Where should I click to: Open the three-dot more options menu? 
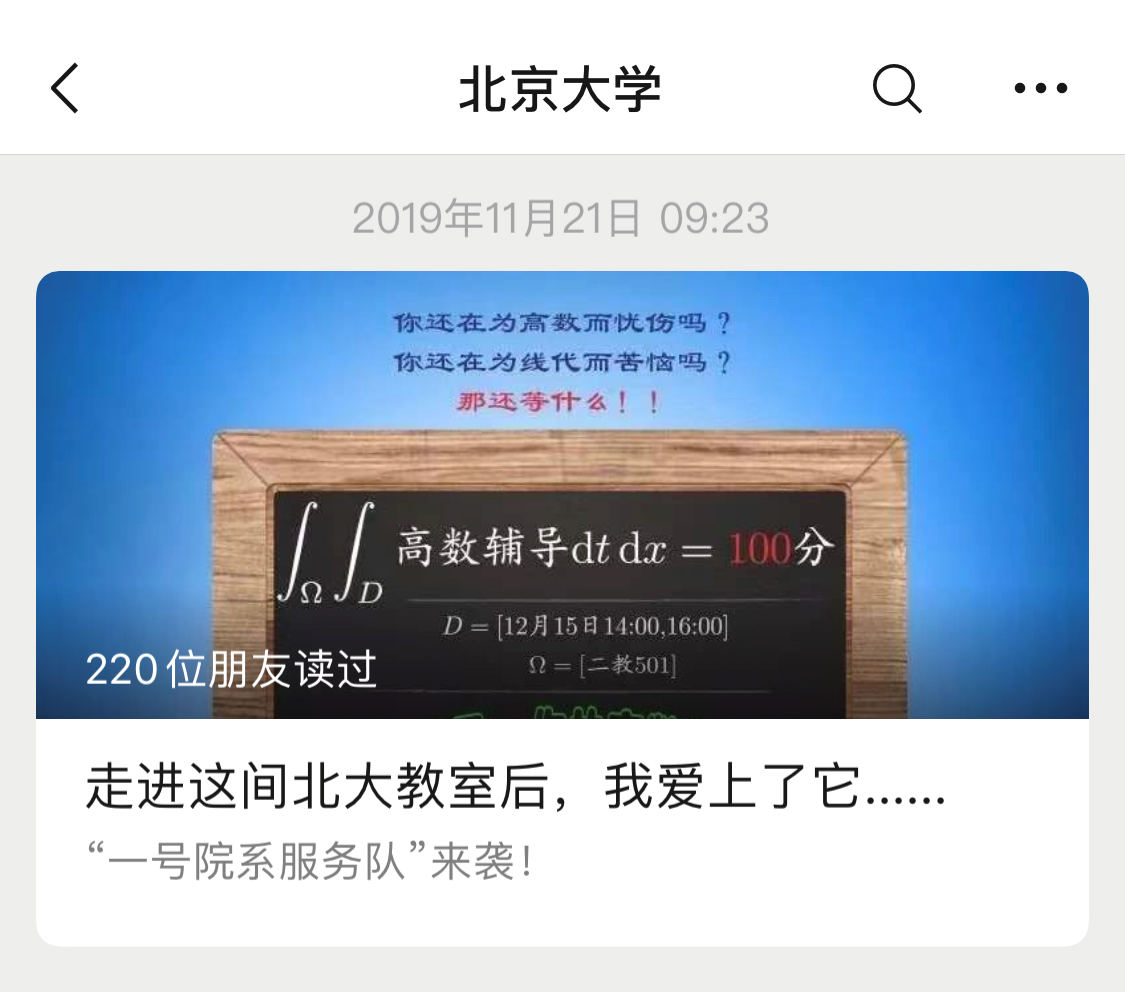(1040, 89)
